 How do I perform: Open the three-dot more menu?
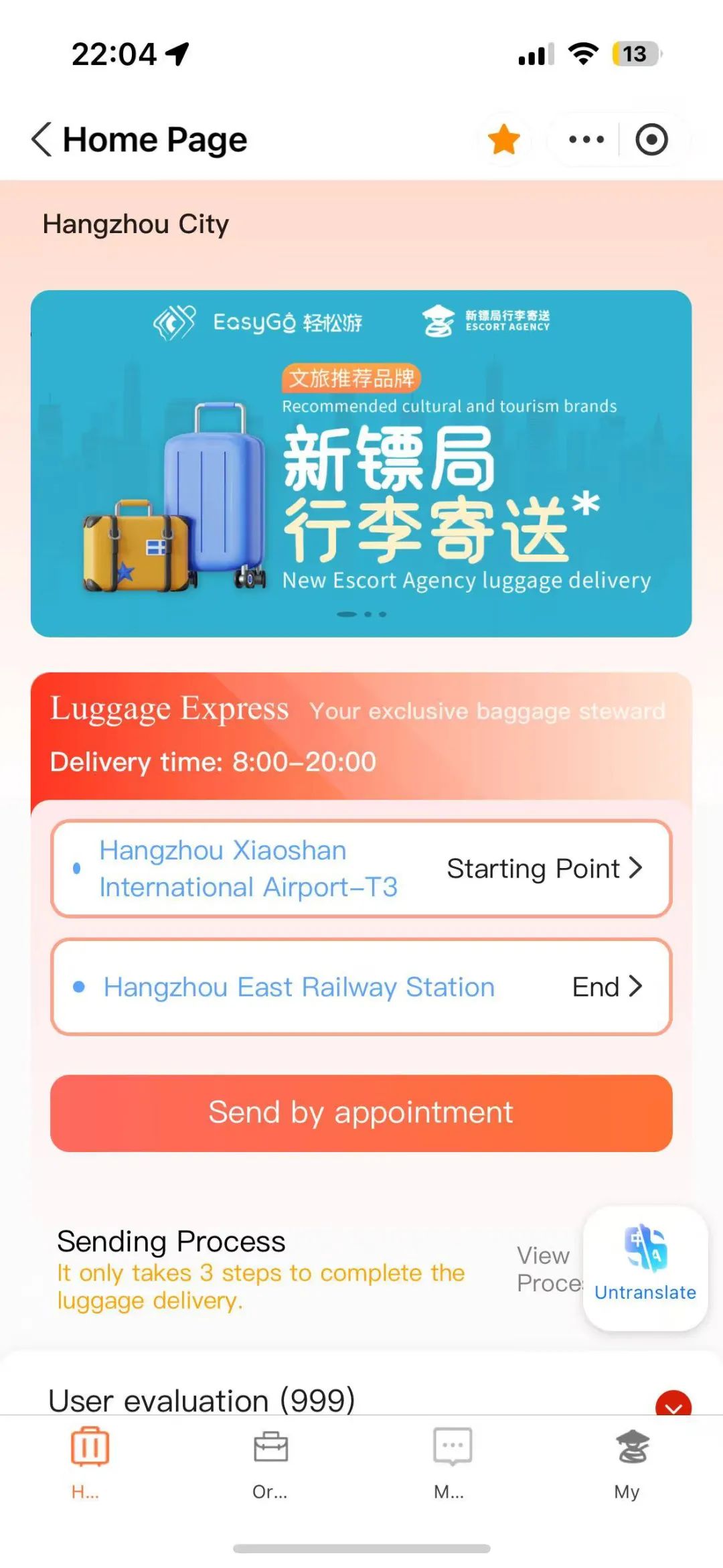[x=586, y=139]
